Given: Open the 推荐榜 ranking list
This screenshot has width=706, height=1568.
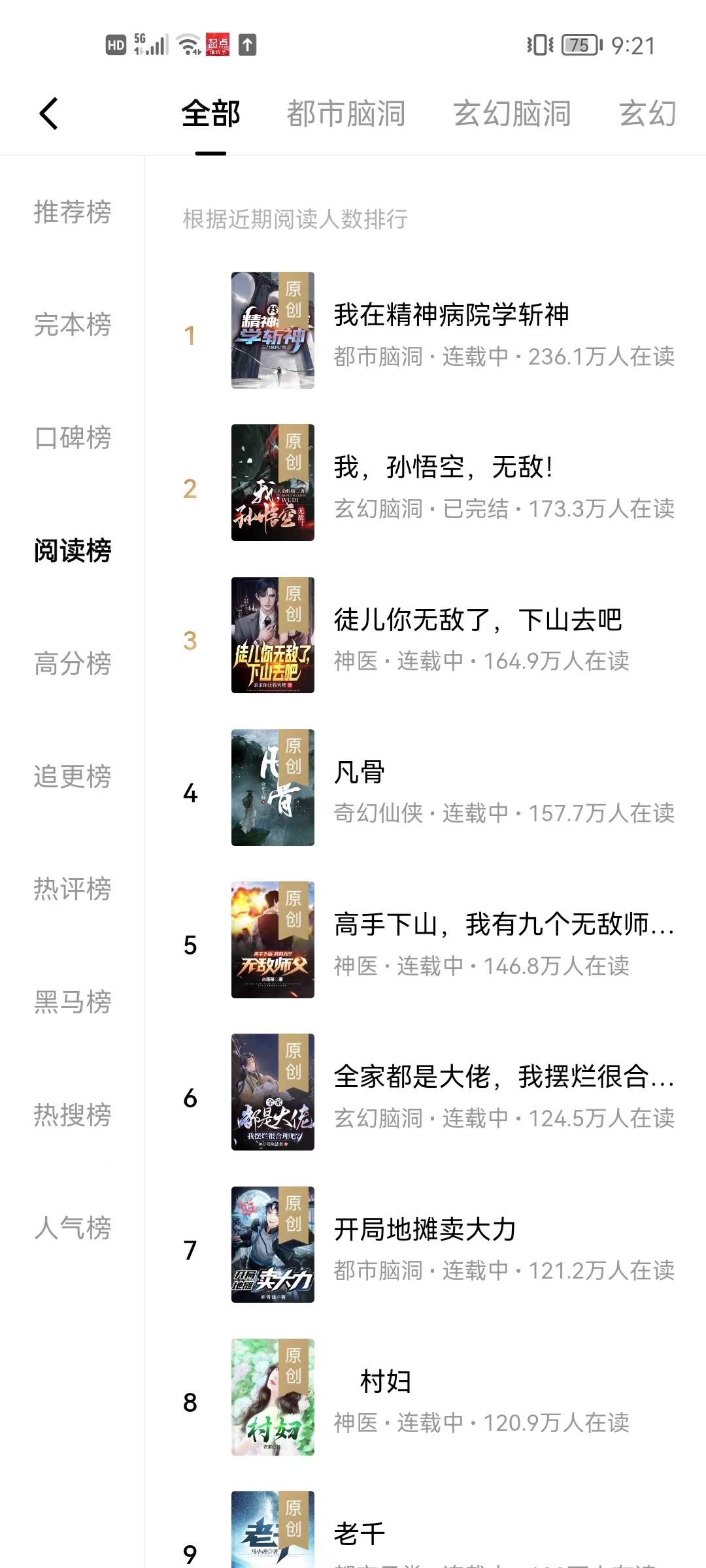Looking at the screenshot, I should click(72, 212).
